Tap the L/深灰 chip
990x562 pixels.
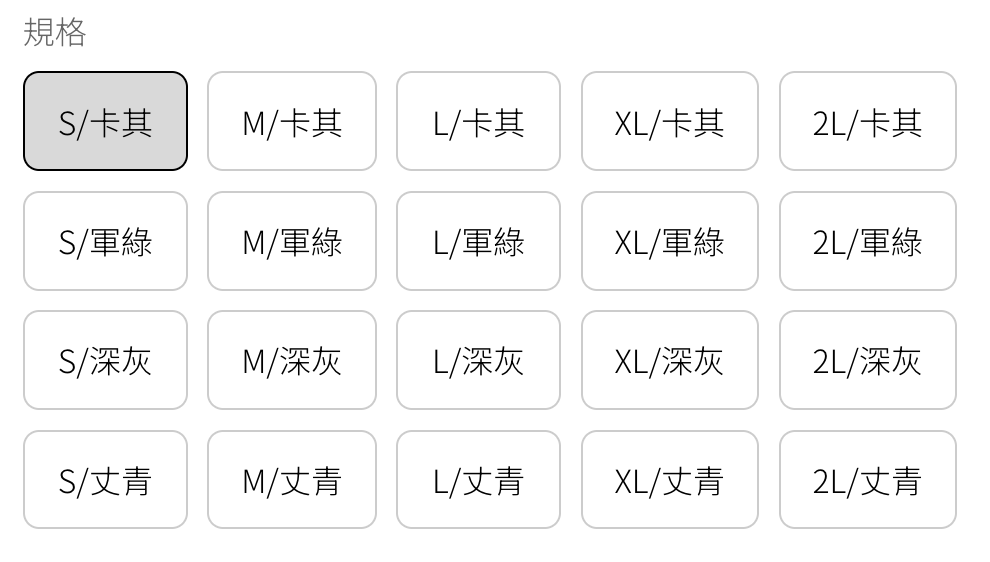click(478, 360)
